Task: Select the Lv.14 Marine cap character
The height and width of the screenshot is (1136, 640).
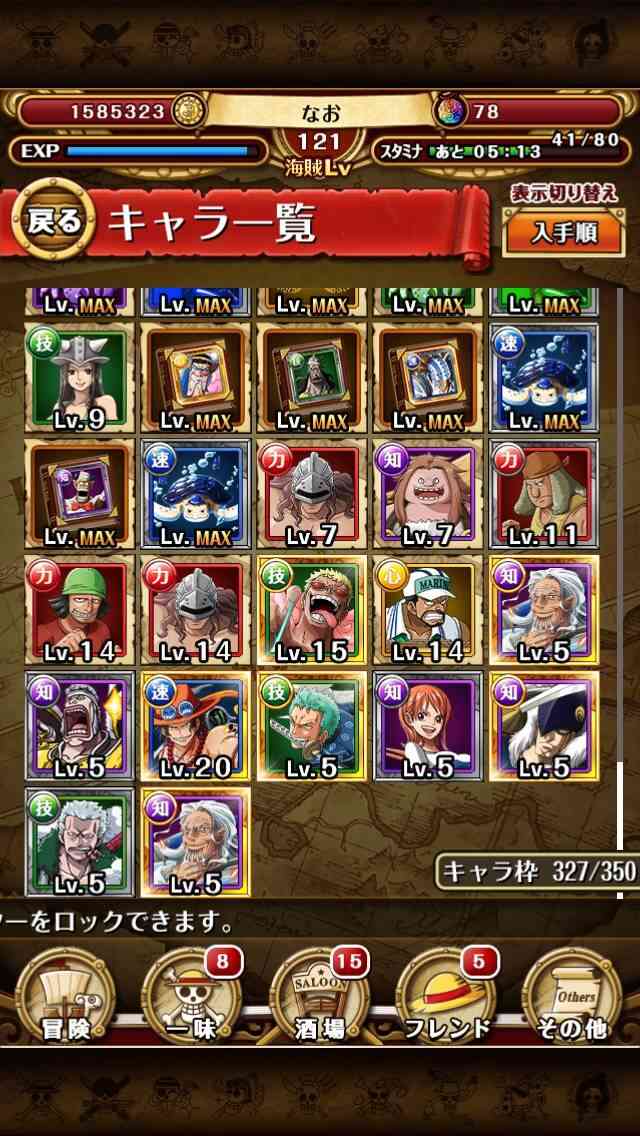Action: (428, 610)
